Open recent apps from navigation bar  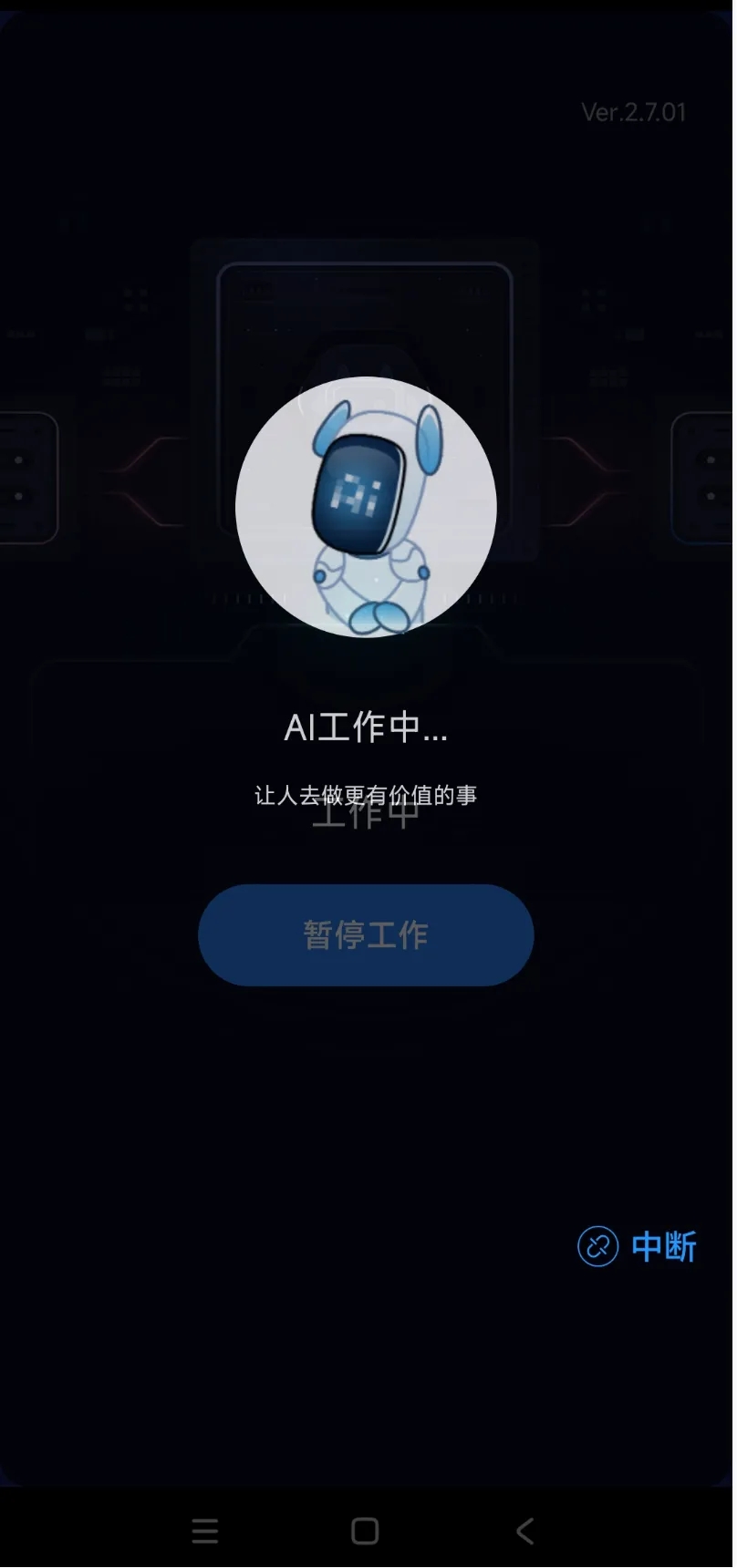coord(205,1531)
